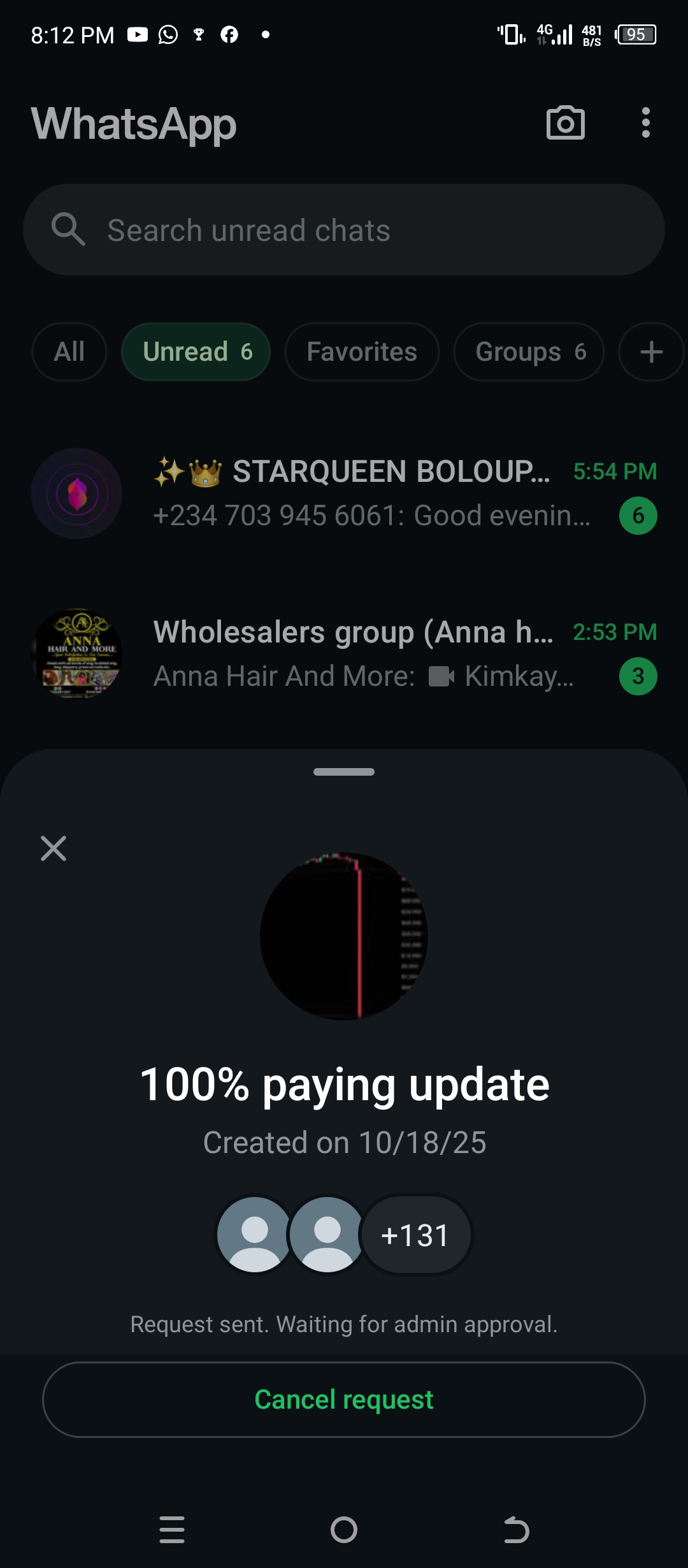
Task: Go back using the system back button
Action: (x=516, y=1529)
